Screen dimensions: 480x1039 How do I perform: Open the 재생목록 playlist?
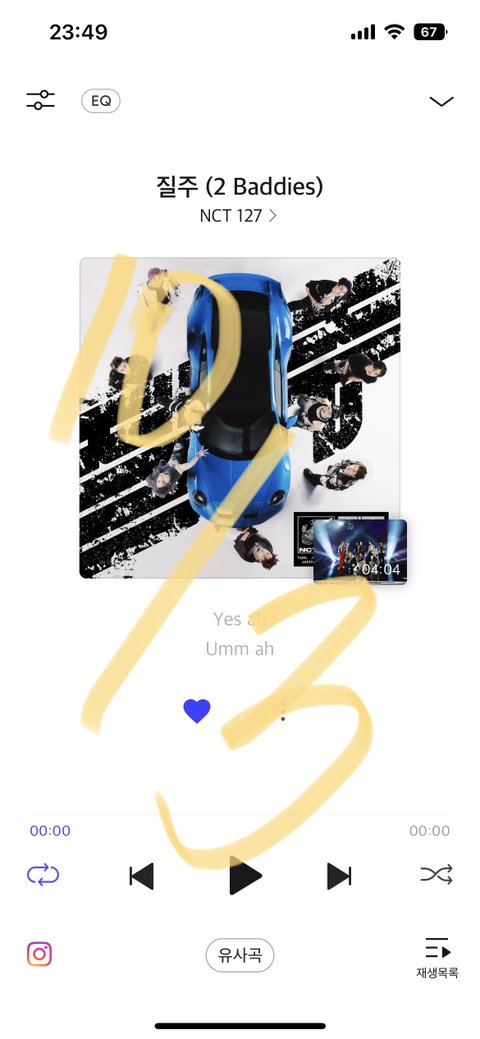[437, 958]
